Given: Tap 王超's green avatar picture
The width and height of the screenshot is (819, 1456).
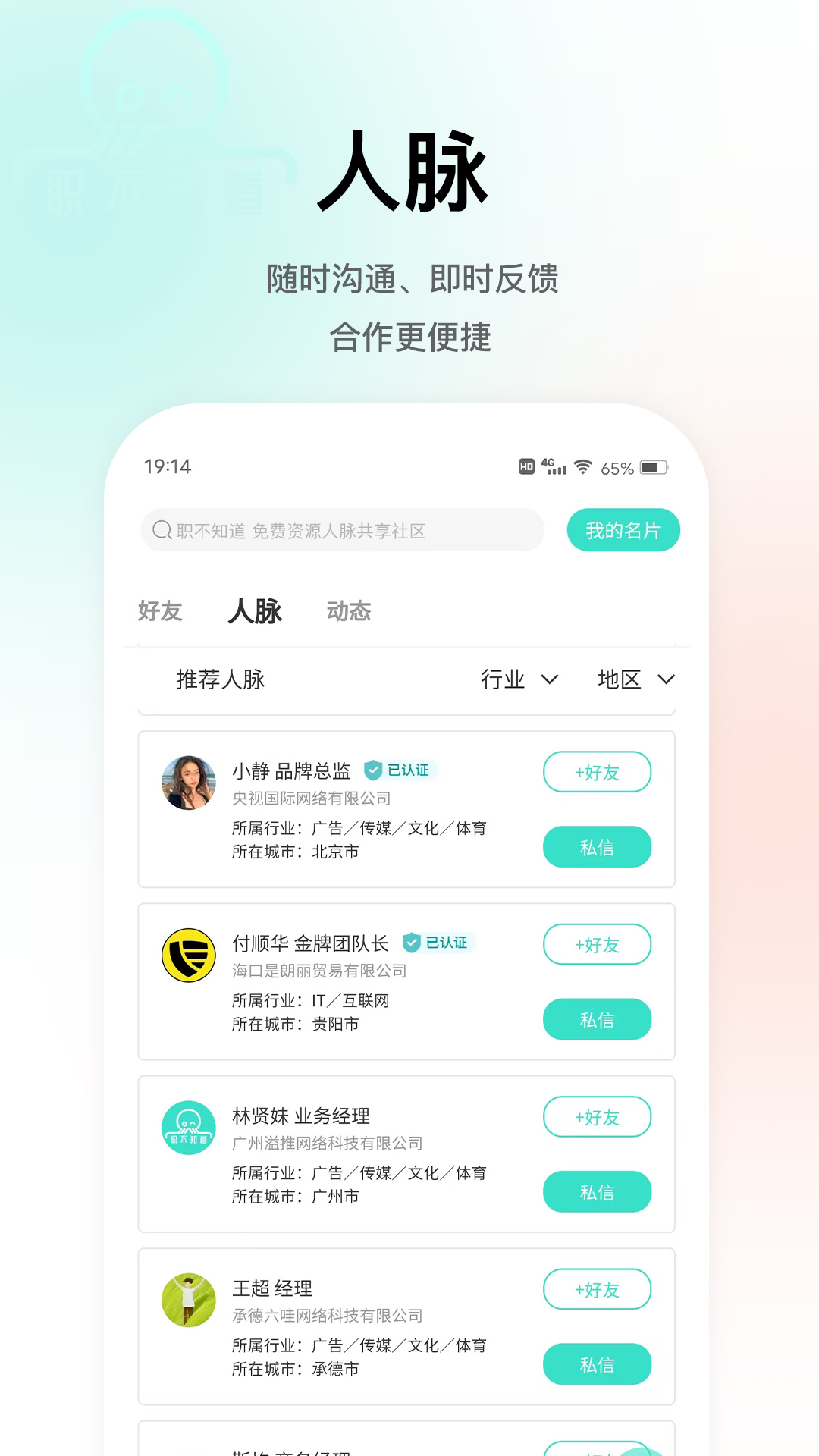Looking at the screenshot, I should click(188, 1298).
